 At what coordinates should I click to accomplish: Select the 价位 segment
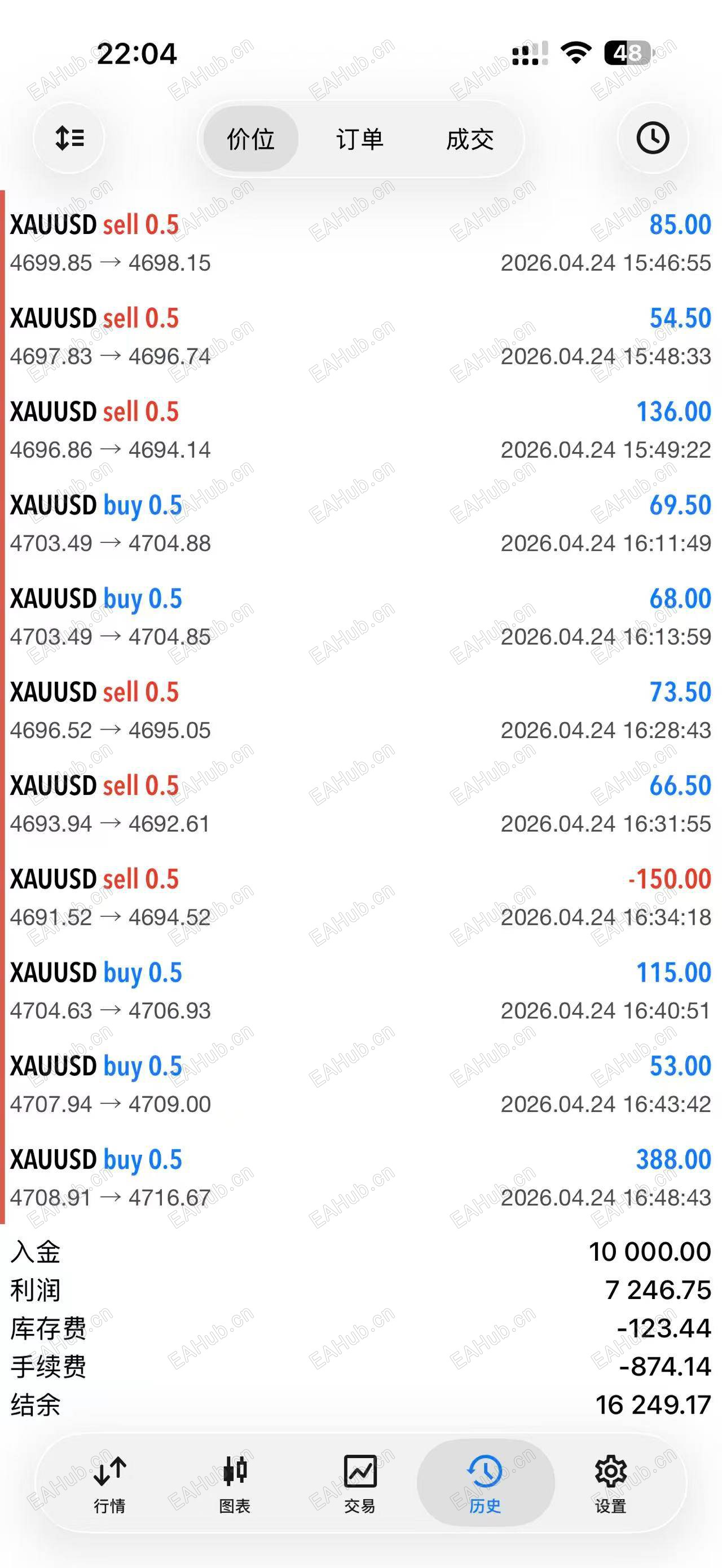[x=251, y=139]
